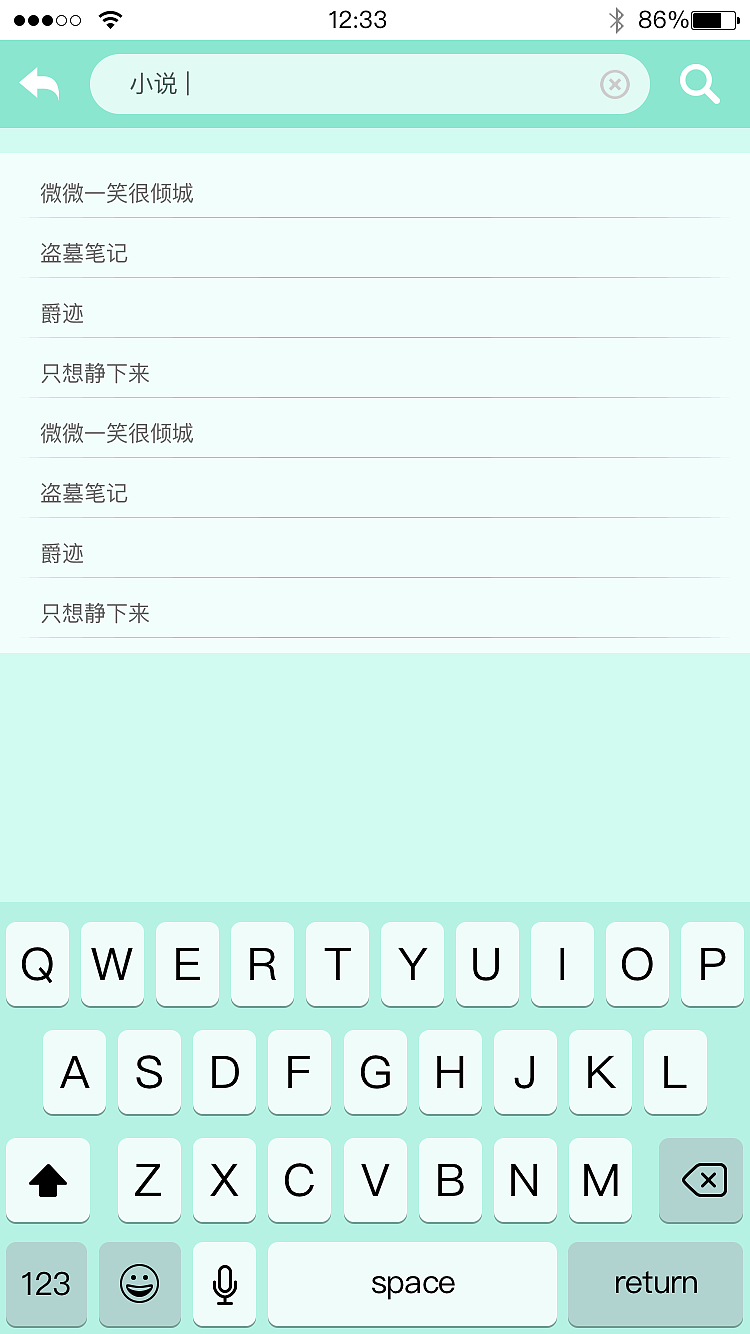Image resolution: width=750 pixels, height=1334 pixels.
Task: Tap the back arrow icon
Action: pos(38,84)
